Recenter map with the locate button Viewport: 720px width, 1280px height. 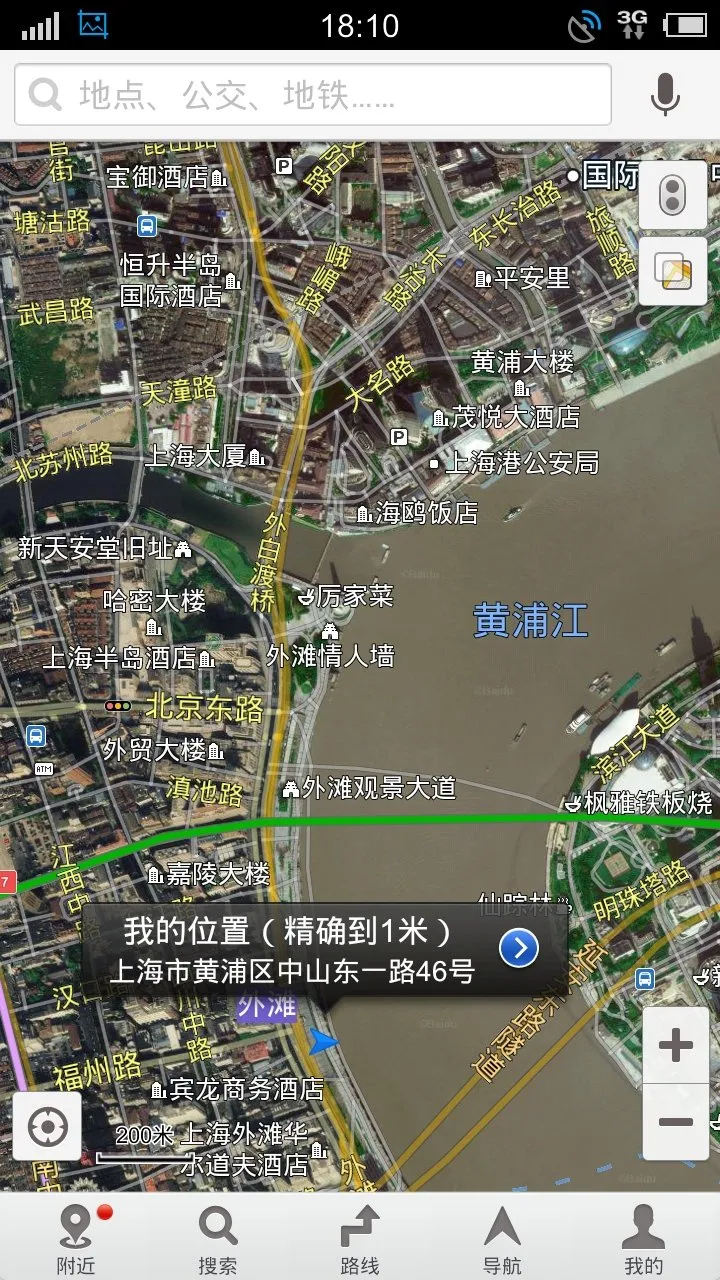(x=47, y=1126)
